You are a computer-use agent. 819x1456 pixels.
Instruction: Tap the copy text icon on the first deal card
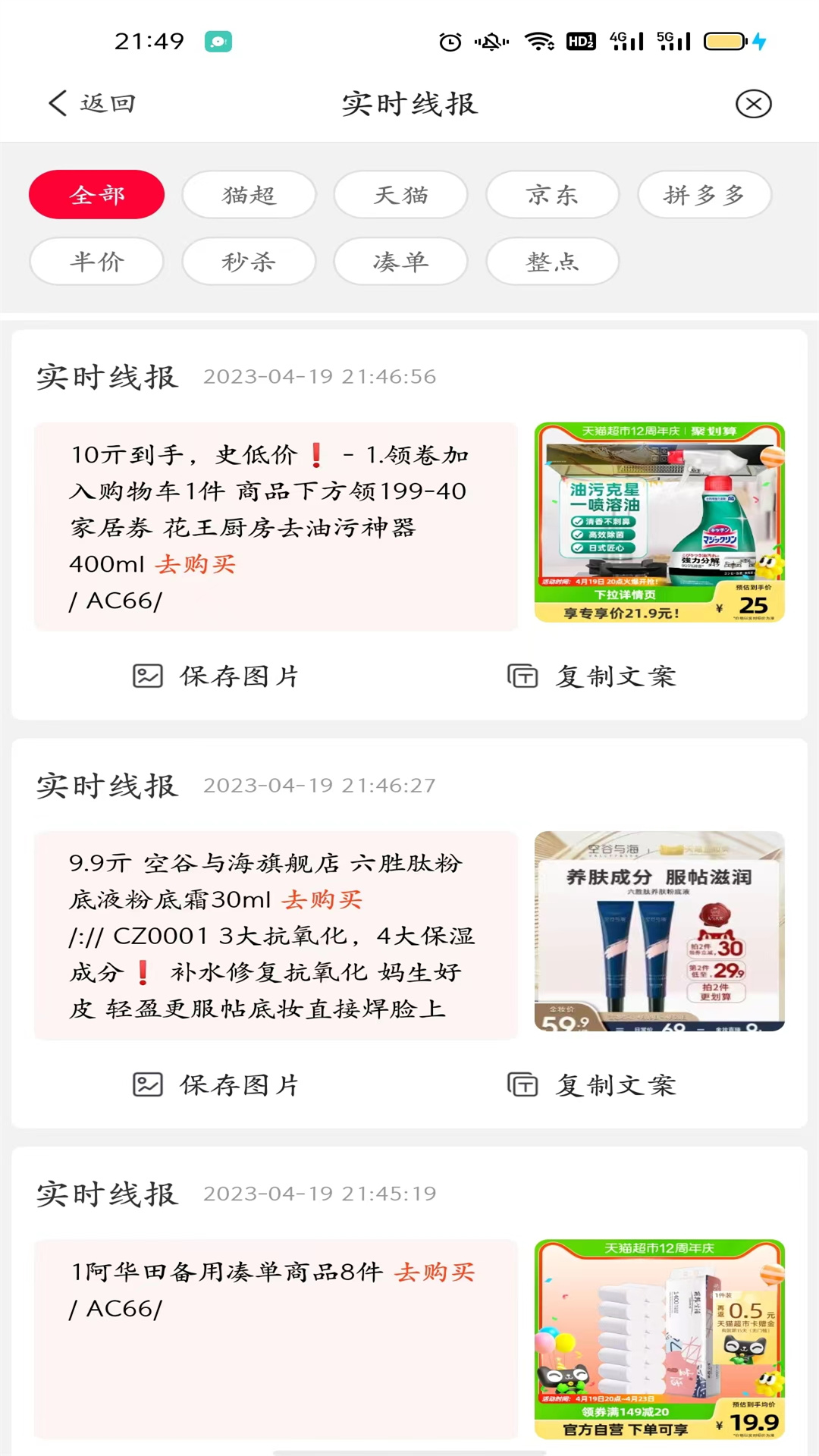pos(522,676)
